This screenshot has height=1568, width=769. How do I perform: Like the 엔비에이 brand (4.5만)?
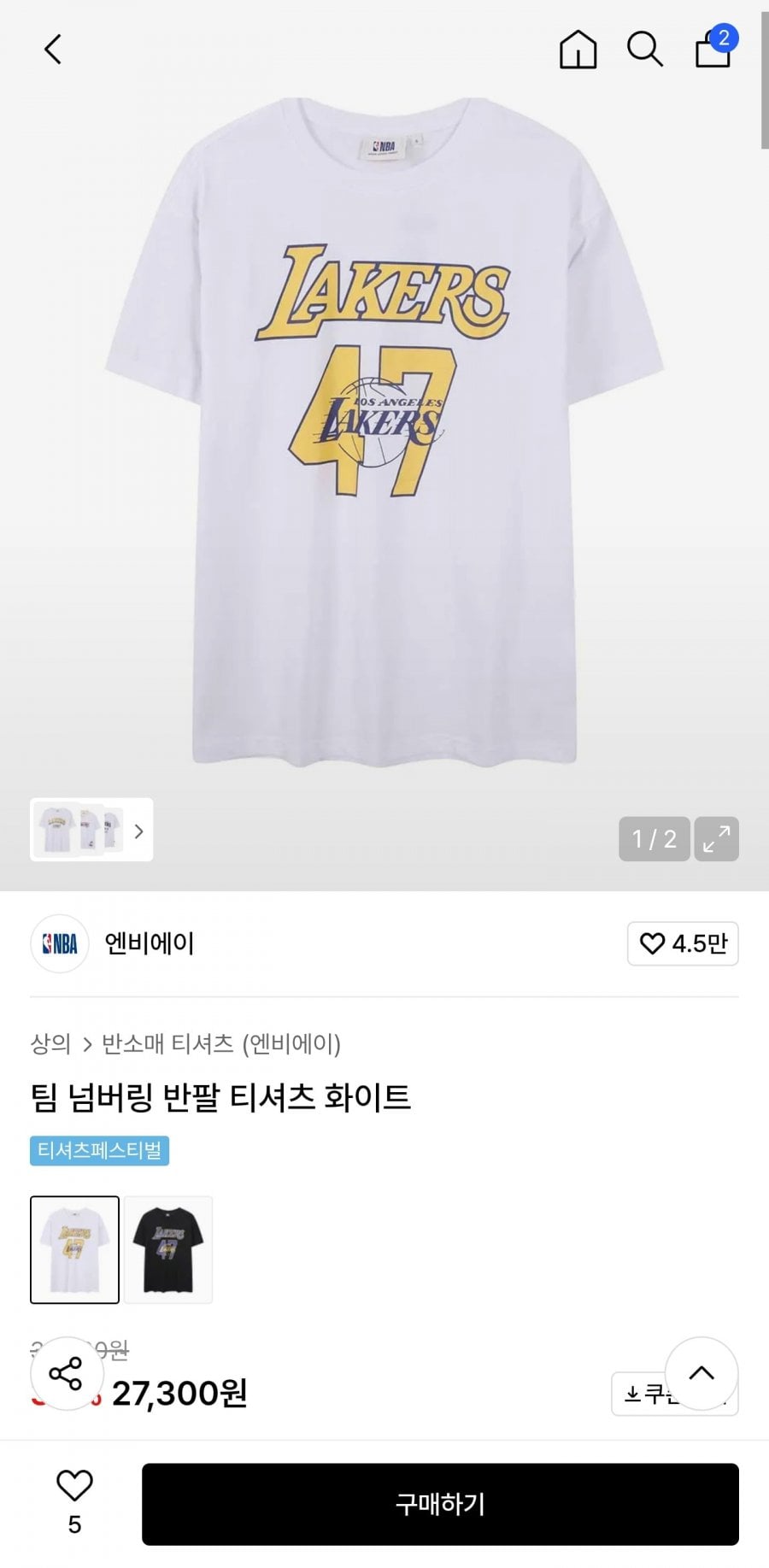(683, 943)
